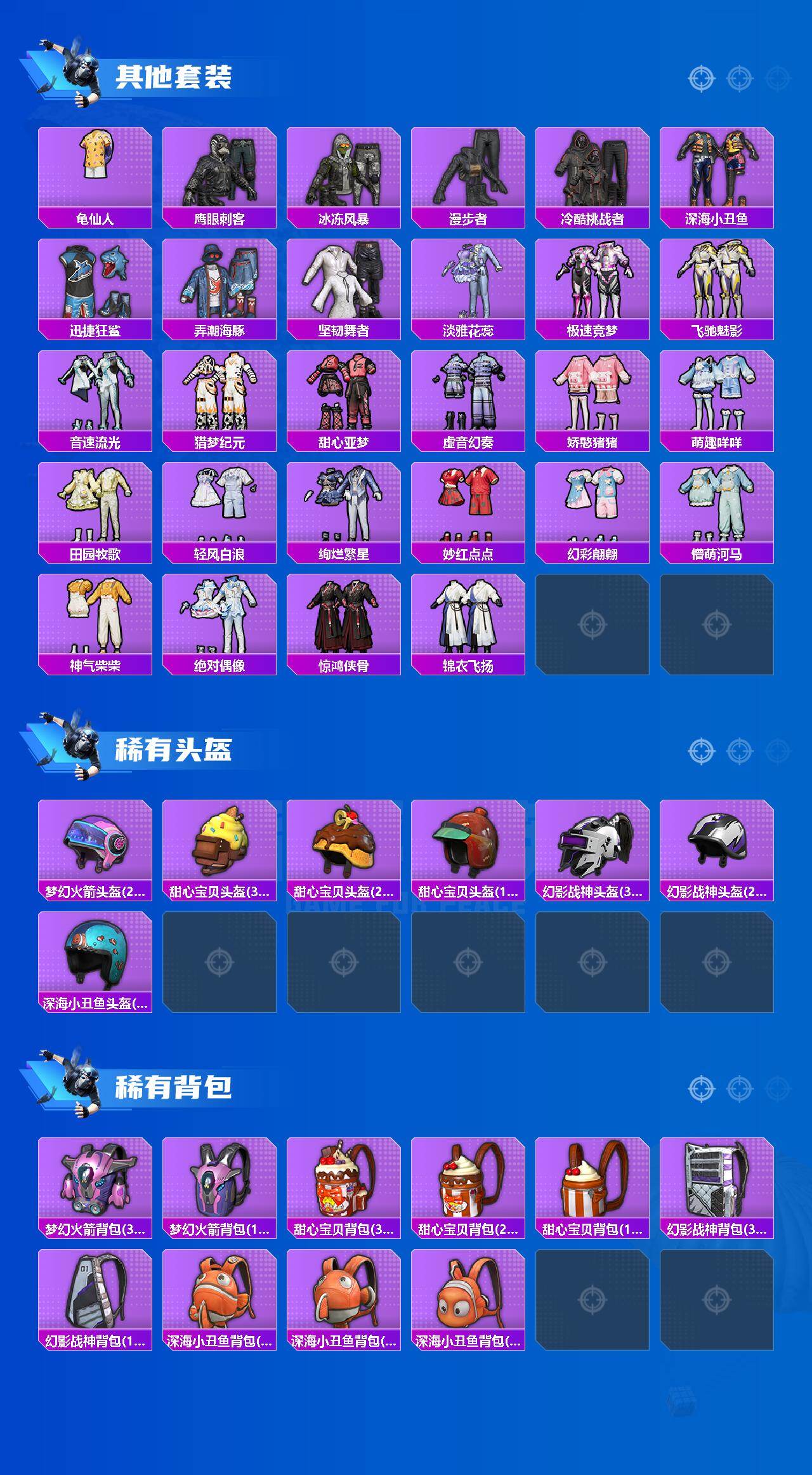Select the 甜心亚梦 outfit thumbnail

pos(343,394)
